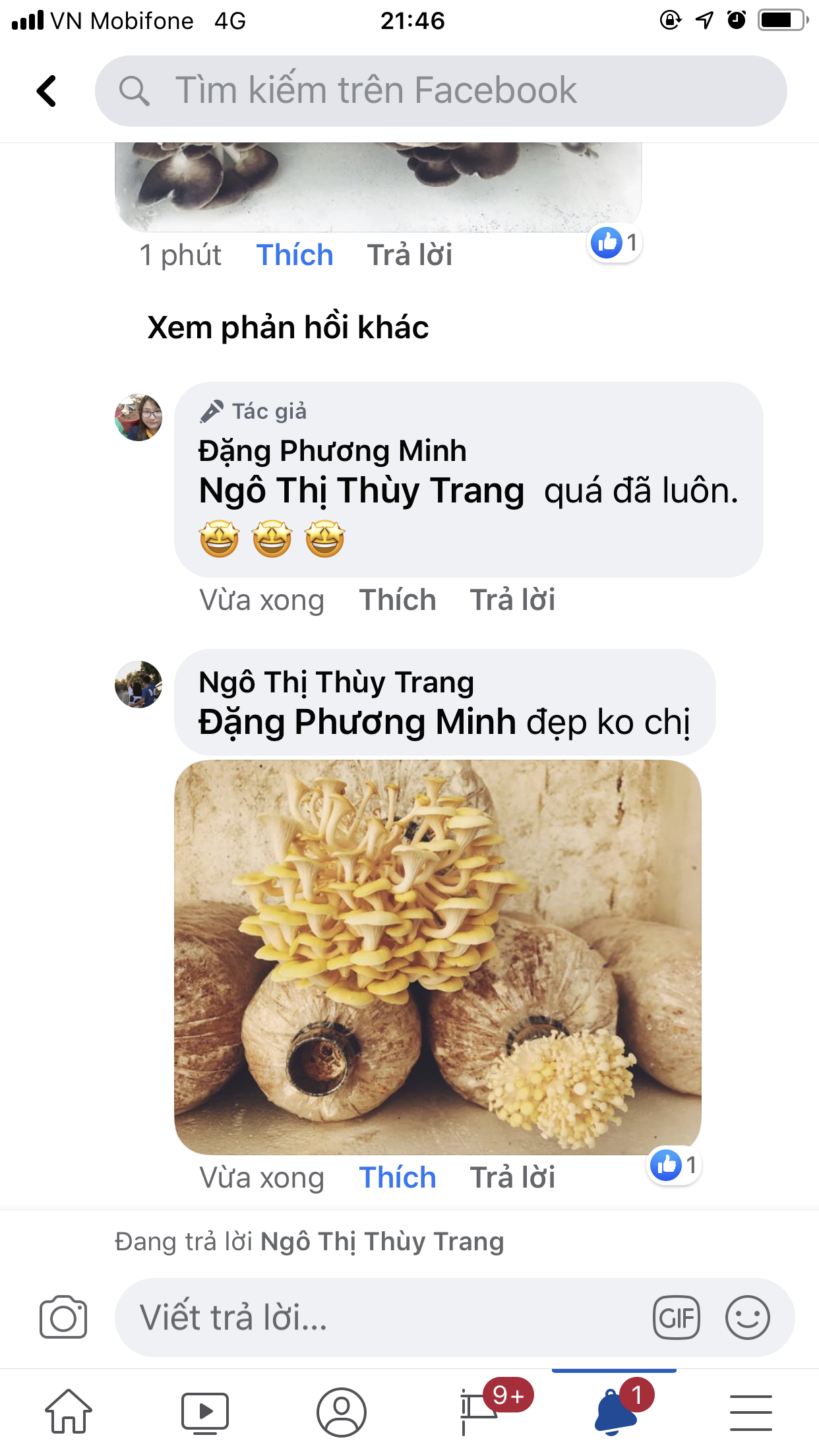
Task: Reply to Đặng Phương Minh's comment
Action: coord(512,600)
